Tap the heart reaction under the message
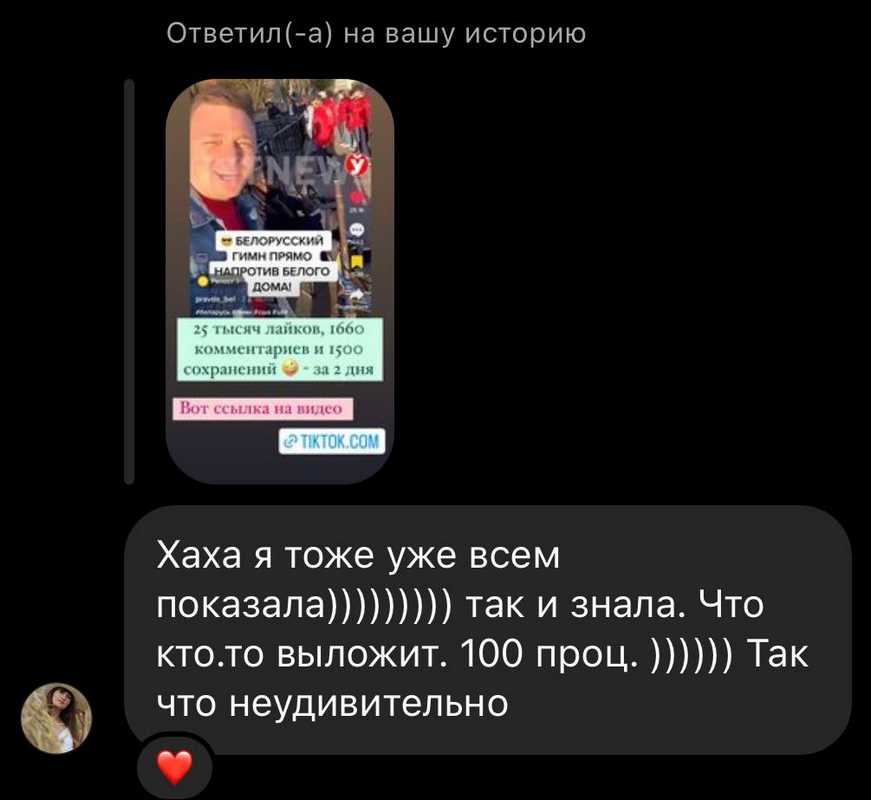Screen dimensions: 871x800 [175, 768]
